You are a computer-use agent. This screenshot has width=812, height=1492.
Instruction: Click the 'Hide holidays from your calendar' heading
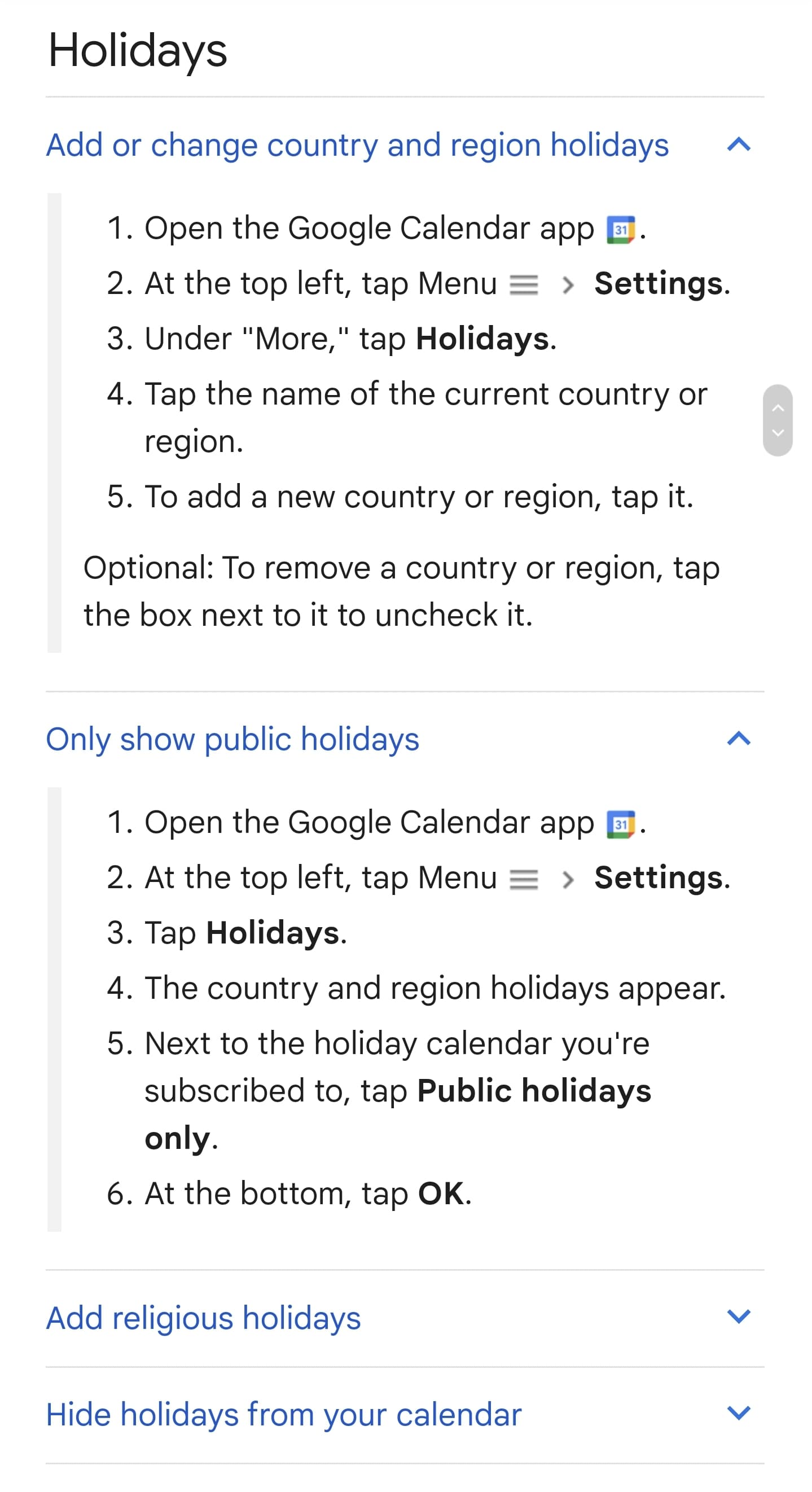(x=283, y=1414)
